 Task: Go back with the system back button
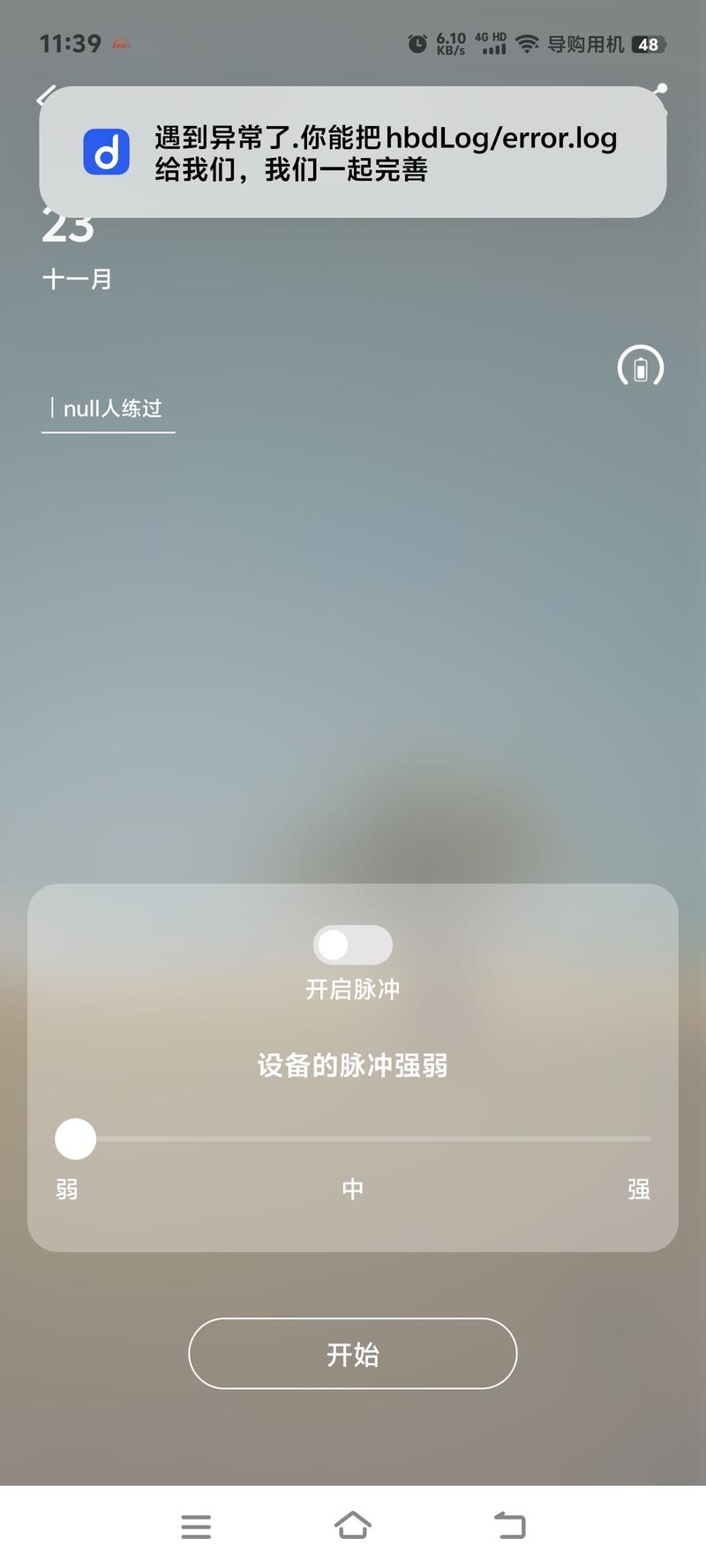point(509,1525)
